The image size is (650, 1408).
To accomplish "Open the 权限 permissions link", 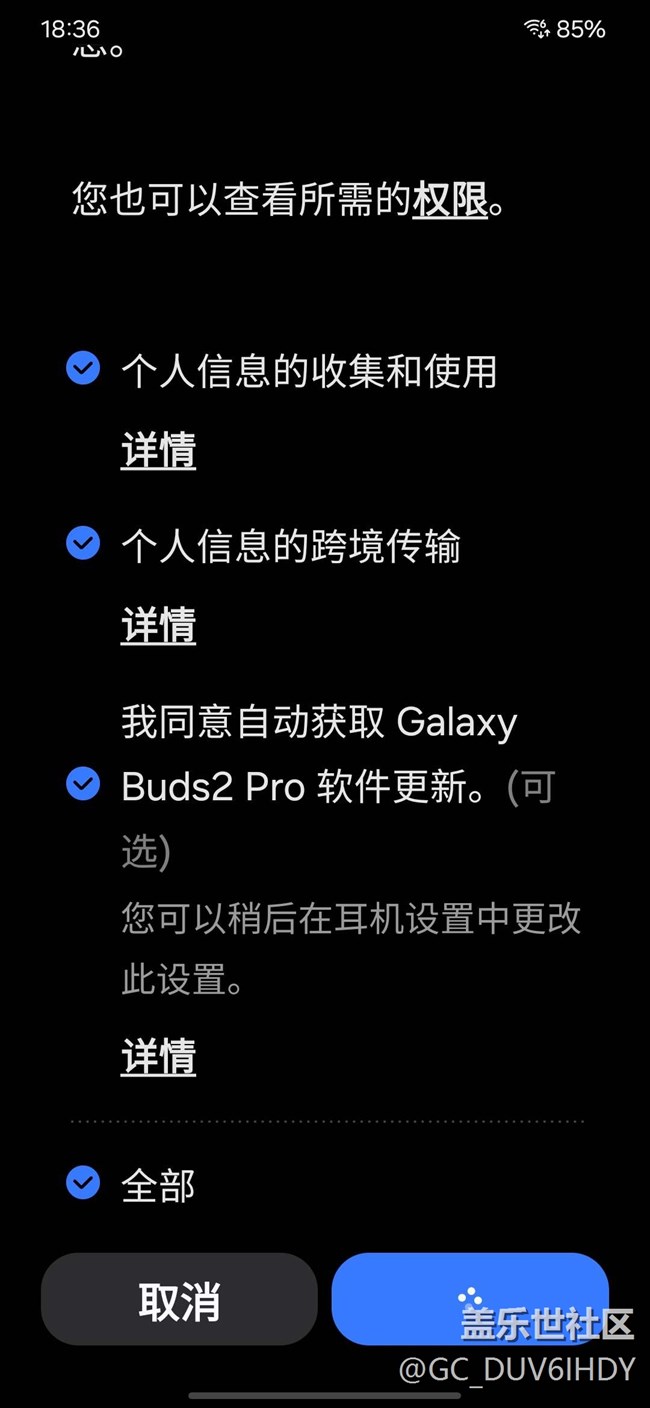I will (x=450, y=200).
